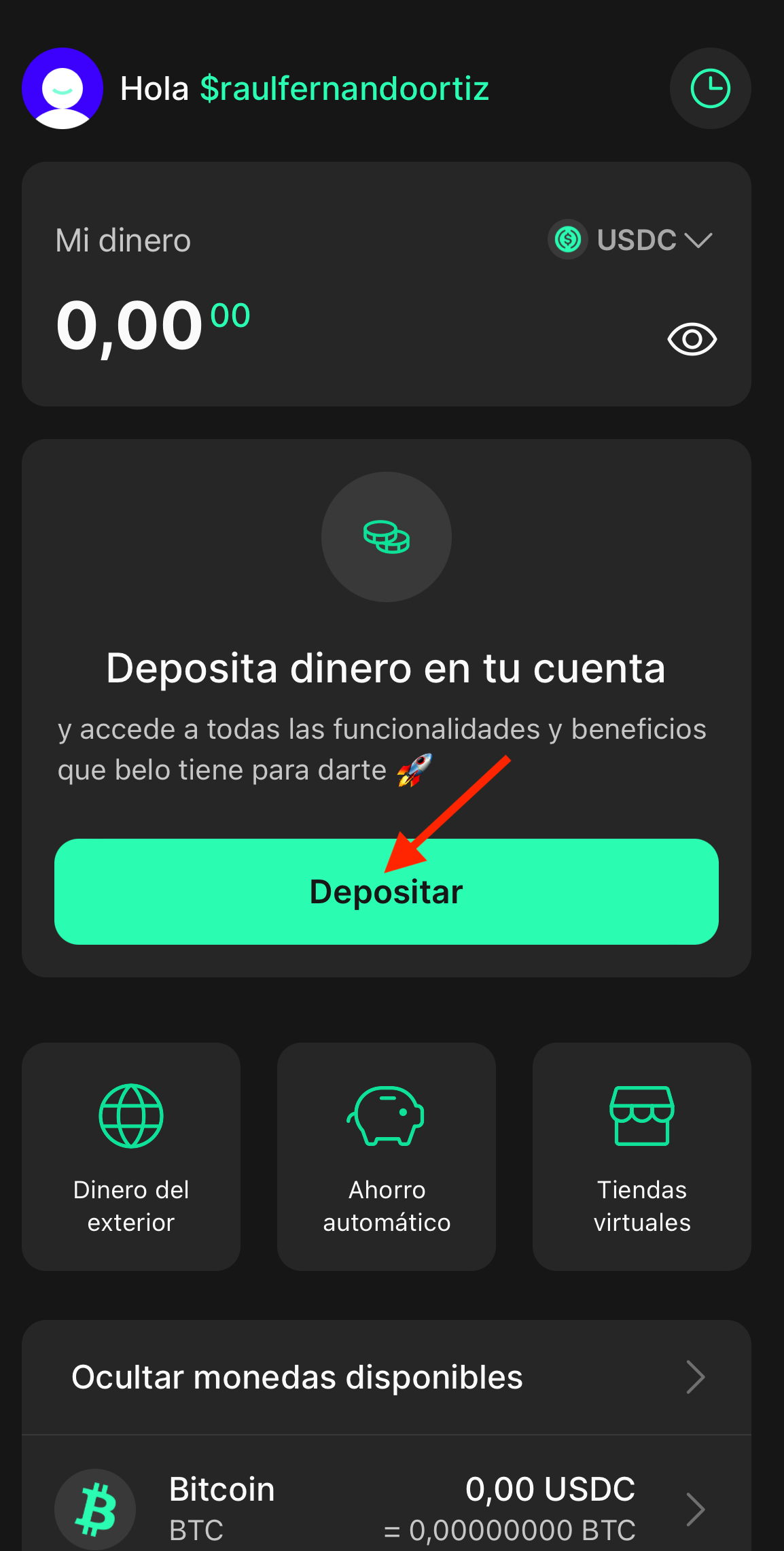Screen dimensions: 784x1551
Task: Open Bitcoin details via the right chevron
Action: [696, 1508]
